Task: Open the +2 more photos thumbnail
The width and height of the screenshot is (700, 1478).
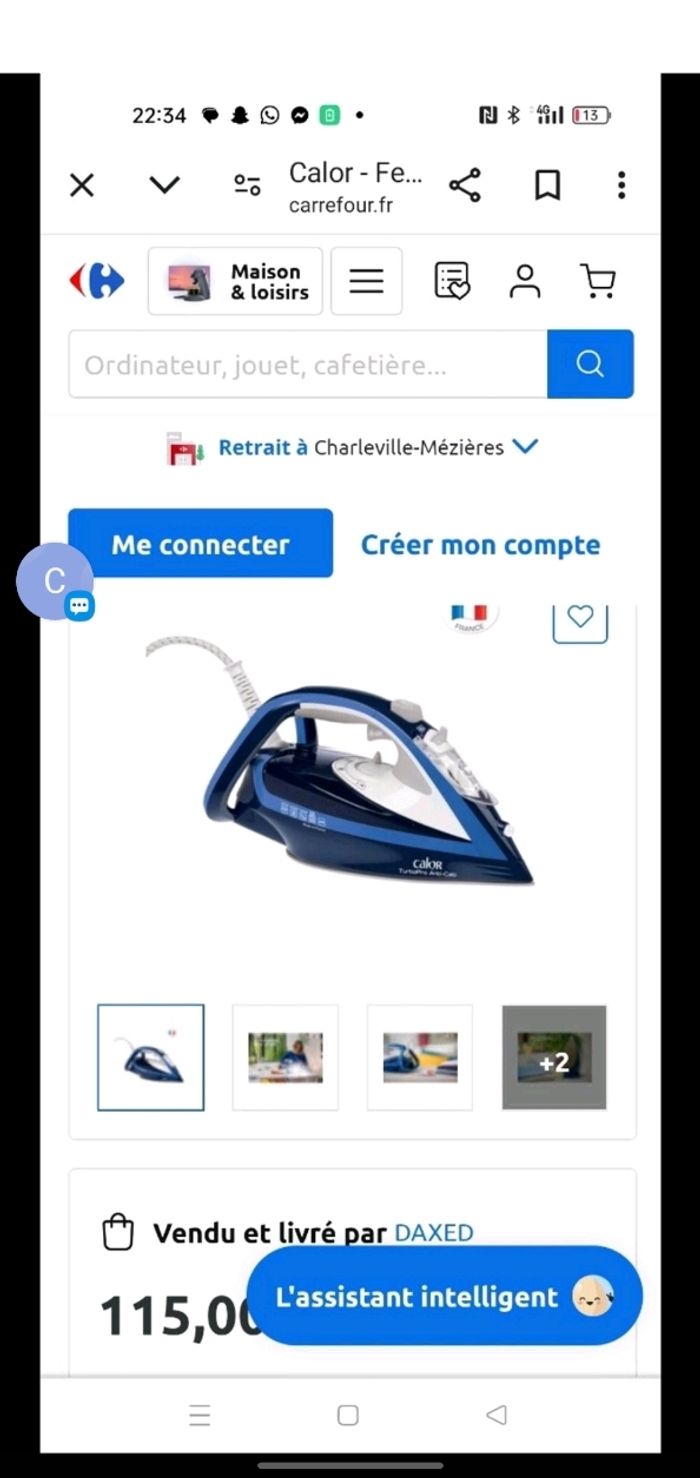Action: coord(554,1058)
